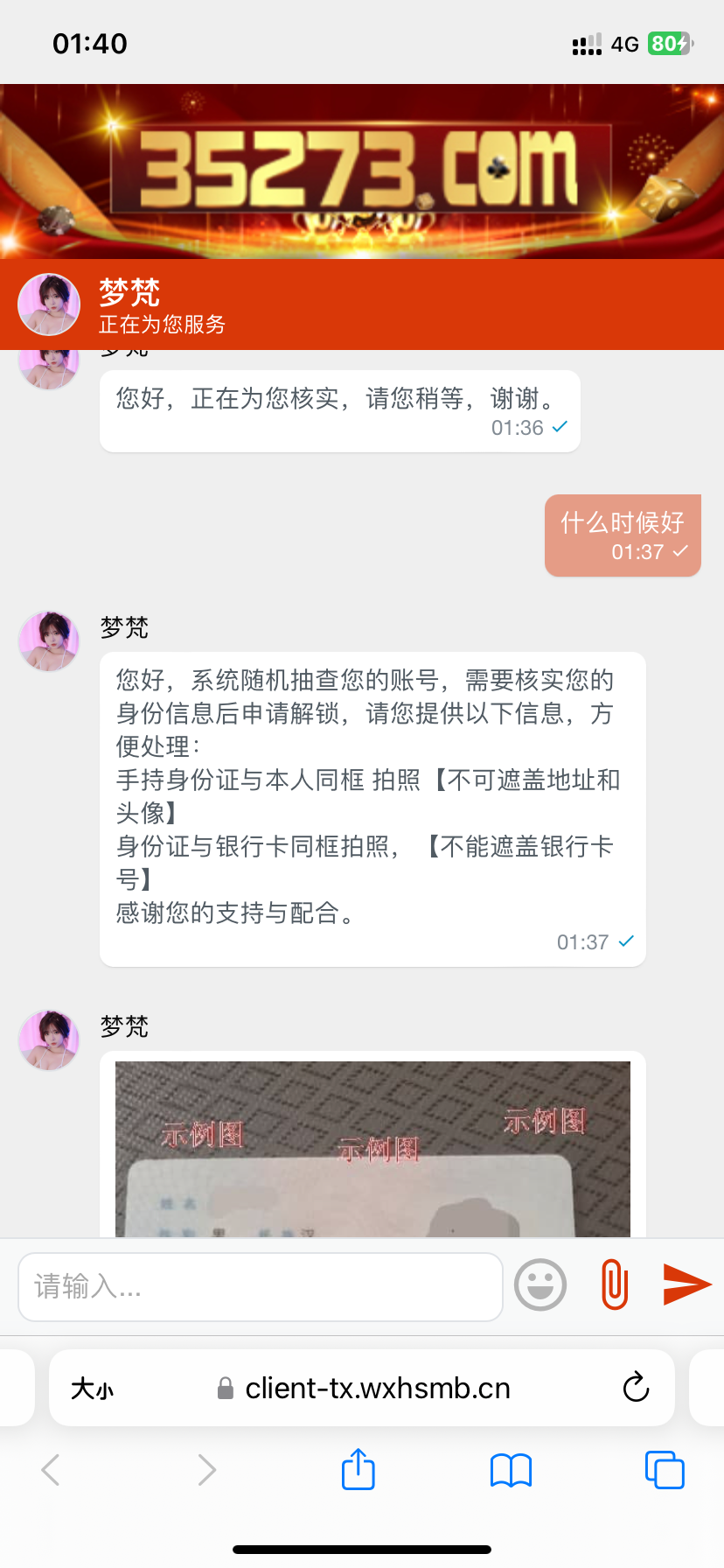Tap the client-tx.wxhsmb.cn address bar

tap(376, 1389)
